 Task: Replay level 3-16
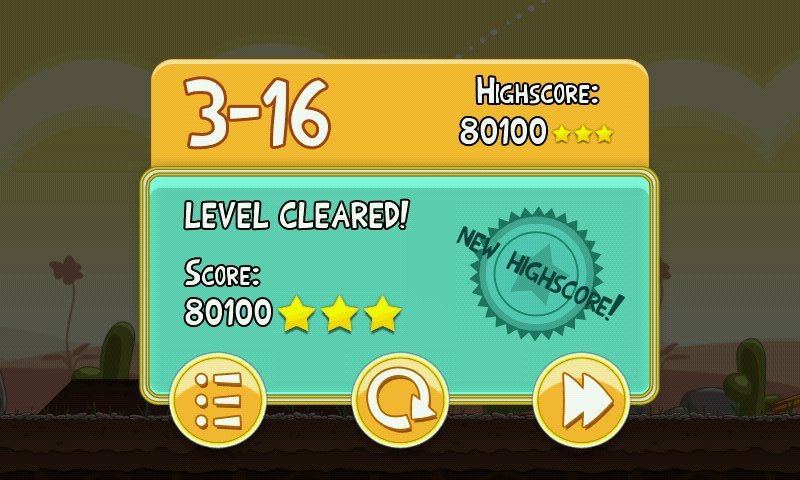[400, 402]
